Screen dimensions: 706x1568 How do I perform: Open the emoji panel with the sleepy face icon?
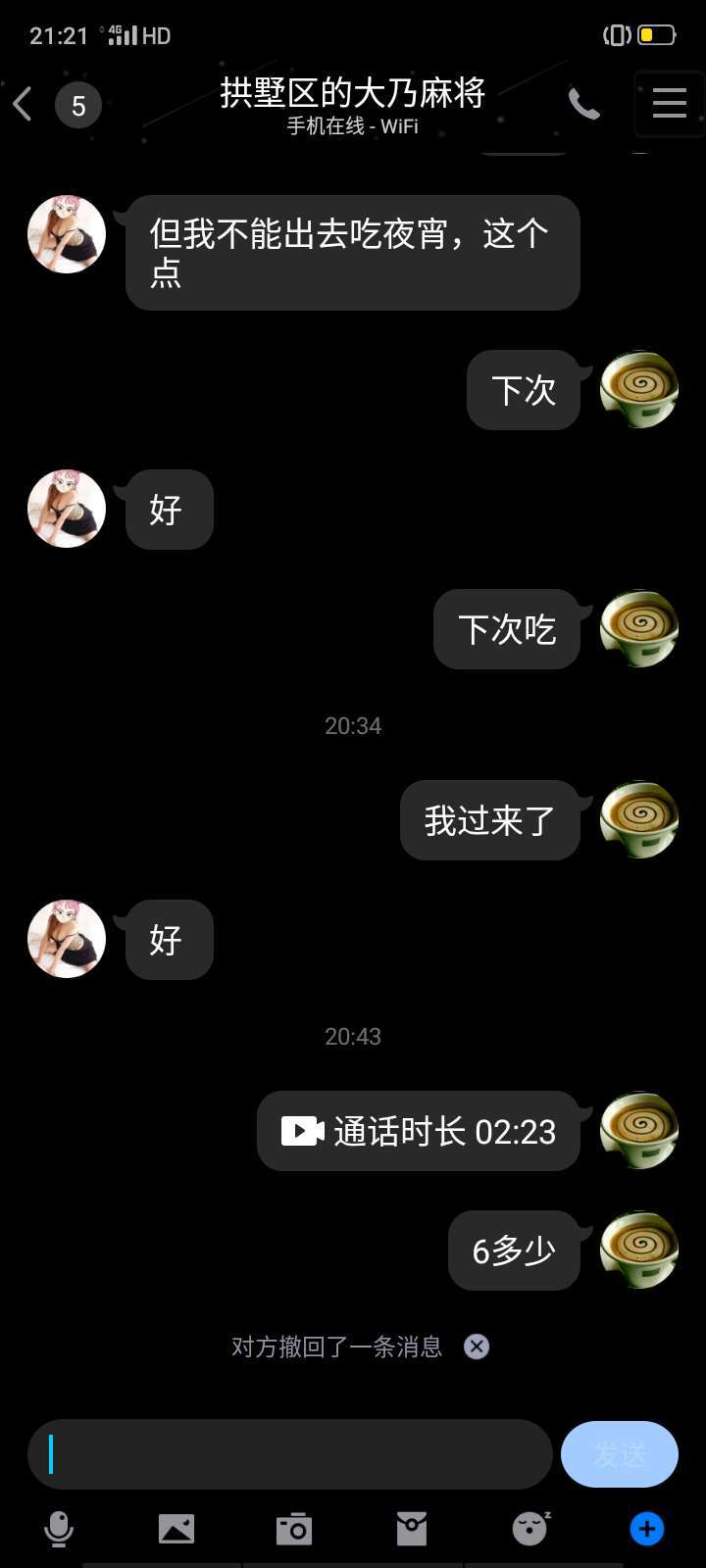[529, 1528]
